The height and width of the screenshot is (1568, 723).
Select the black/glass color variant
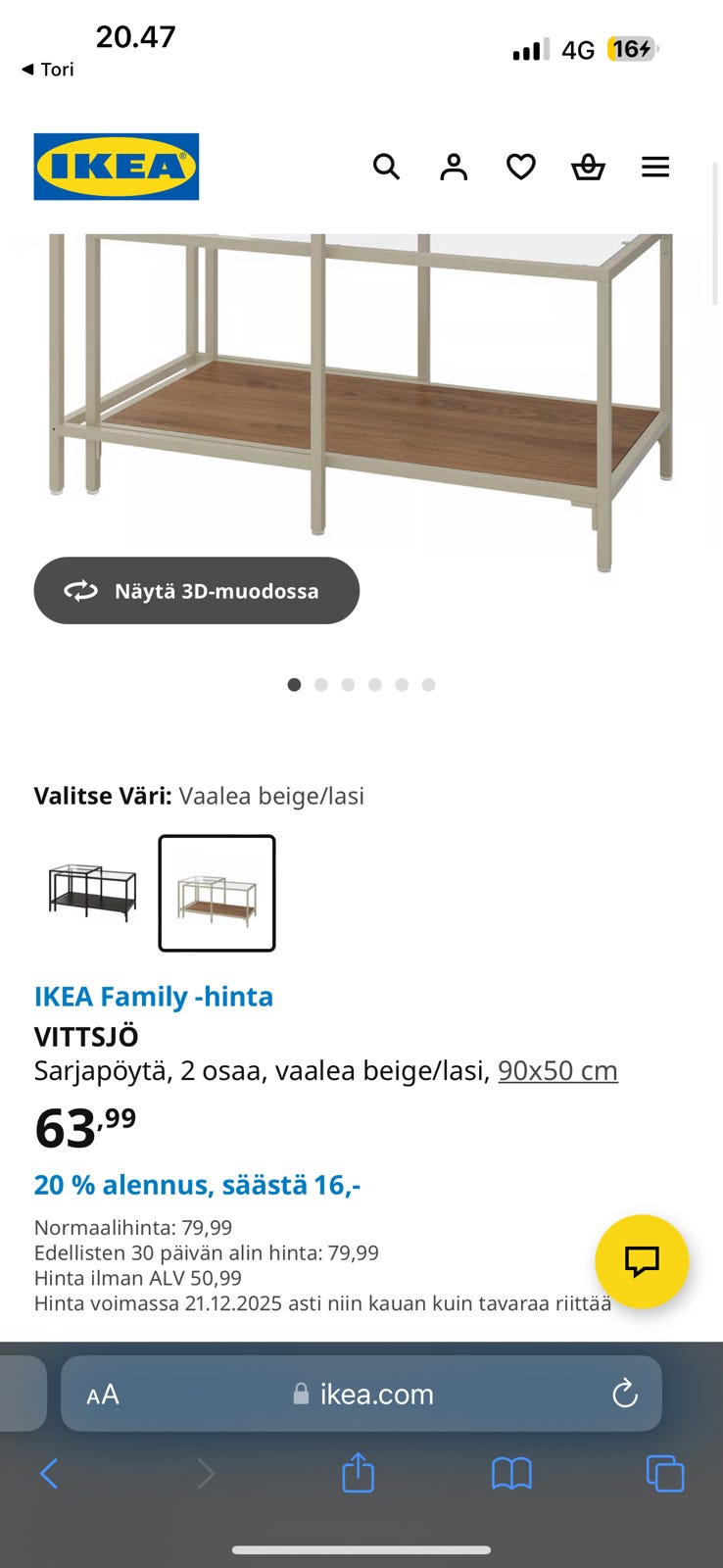tap(91, 893)
